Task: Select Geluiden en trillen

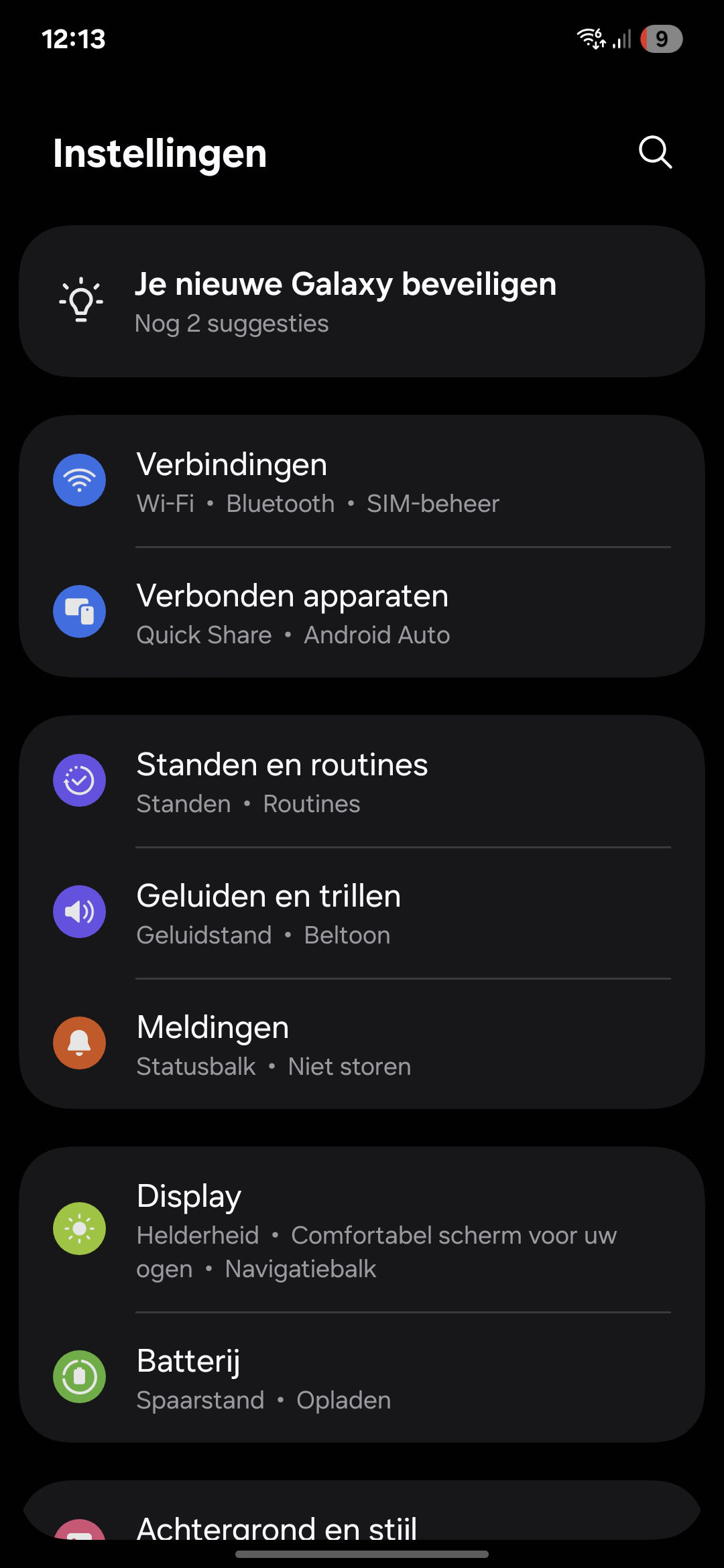Action: (x=362, y=913)
